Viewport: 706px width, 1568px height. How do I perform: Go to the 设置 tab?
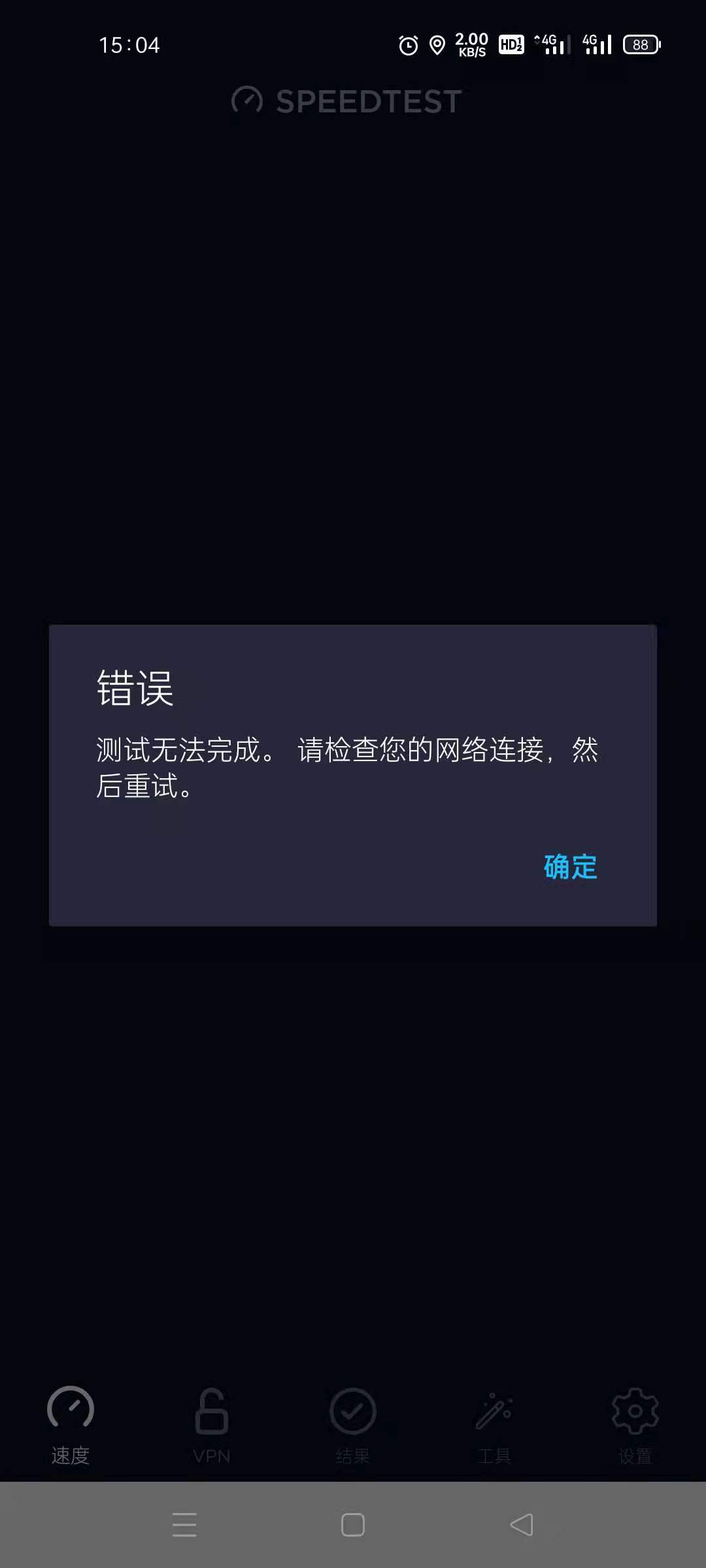pyautogui.click(x=635, y=1424)
